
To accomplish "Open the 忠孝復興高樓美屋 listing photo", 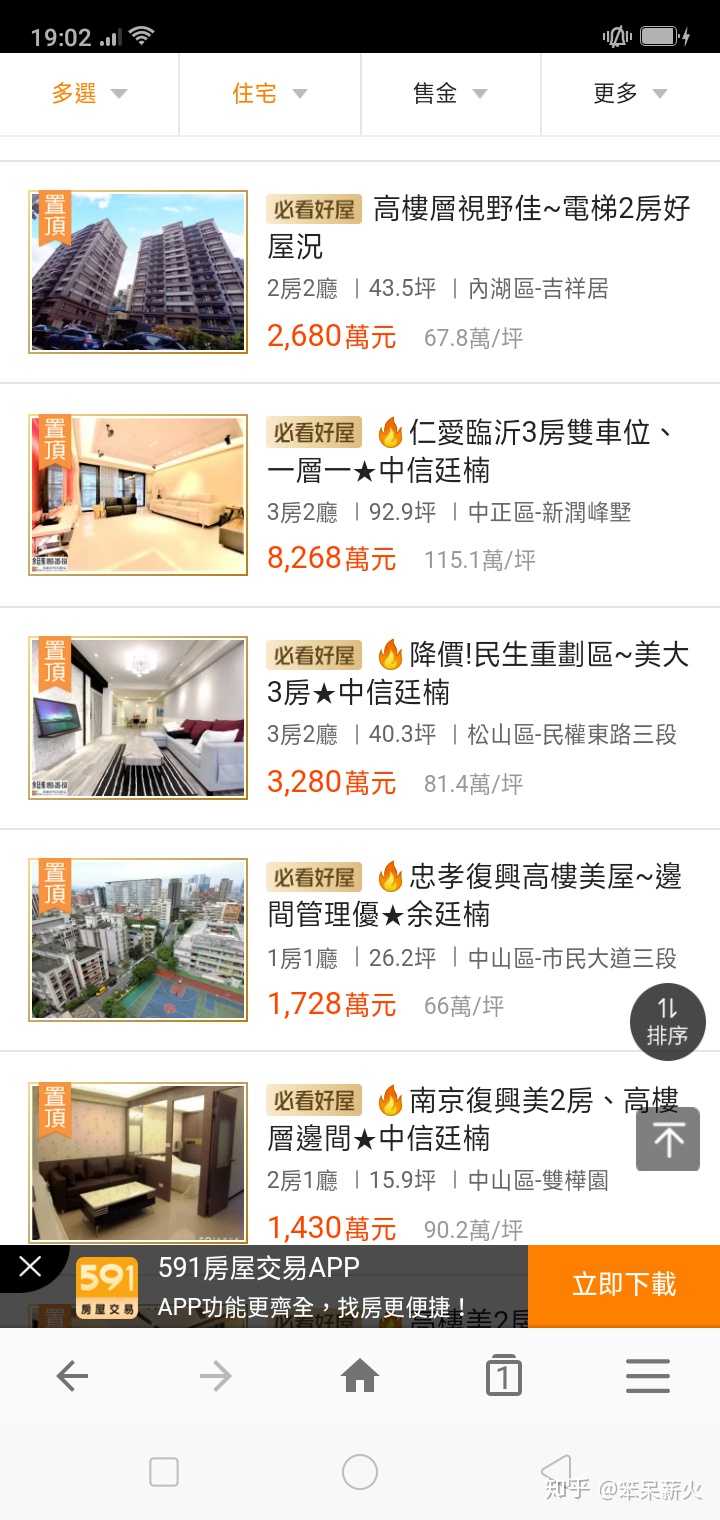I will [x=137, y=938].
